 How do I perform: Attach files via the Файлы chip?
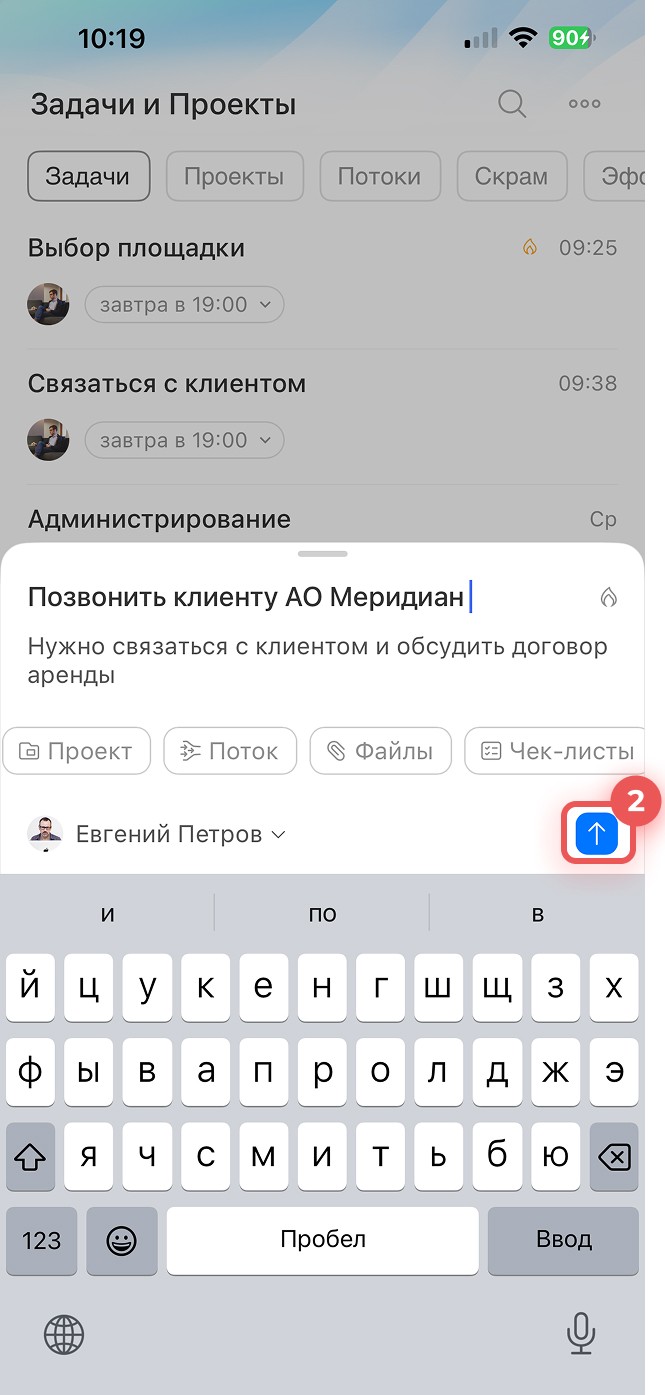pos(380,751)
